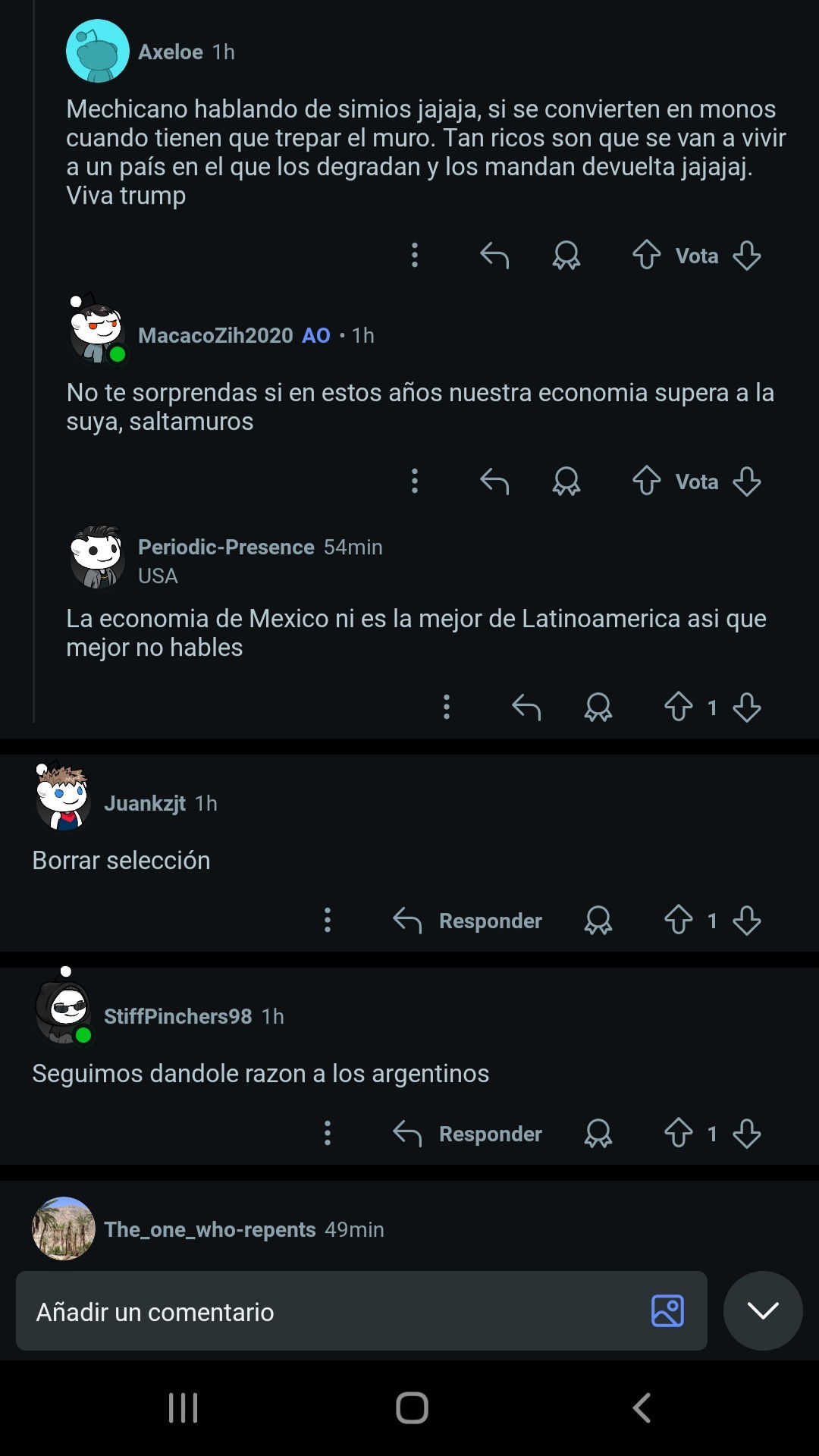Image resolution: width=819 pixels, height=1456 pixels.
Task: Attach an image to the comment
Action: [x=668, y=1311]
